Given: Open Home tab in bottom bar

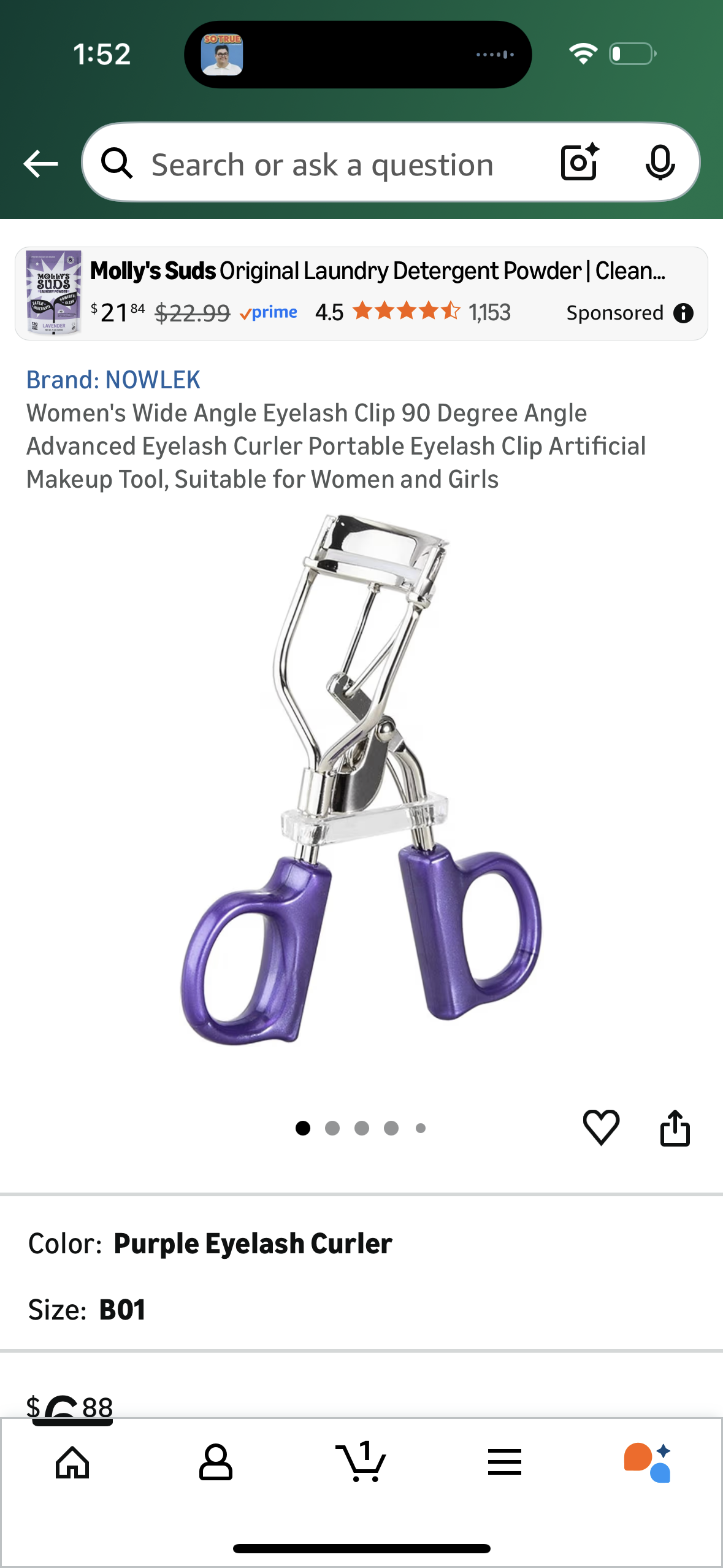Looking at the screenshot, I should click(x=72, y=1462).
